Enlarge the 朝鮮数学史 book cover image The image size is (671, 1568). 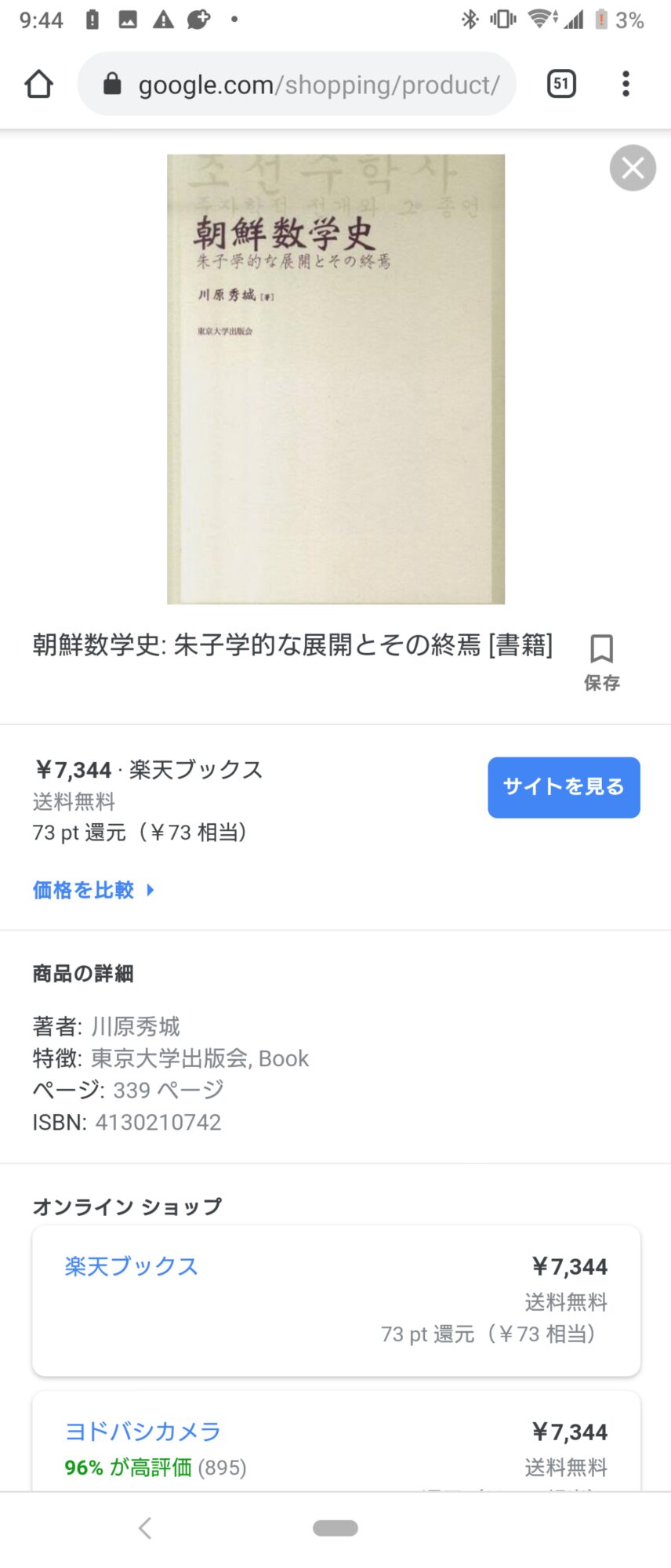(335, 379)
